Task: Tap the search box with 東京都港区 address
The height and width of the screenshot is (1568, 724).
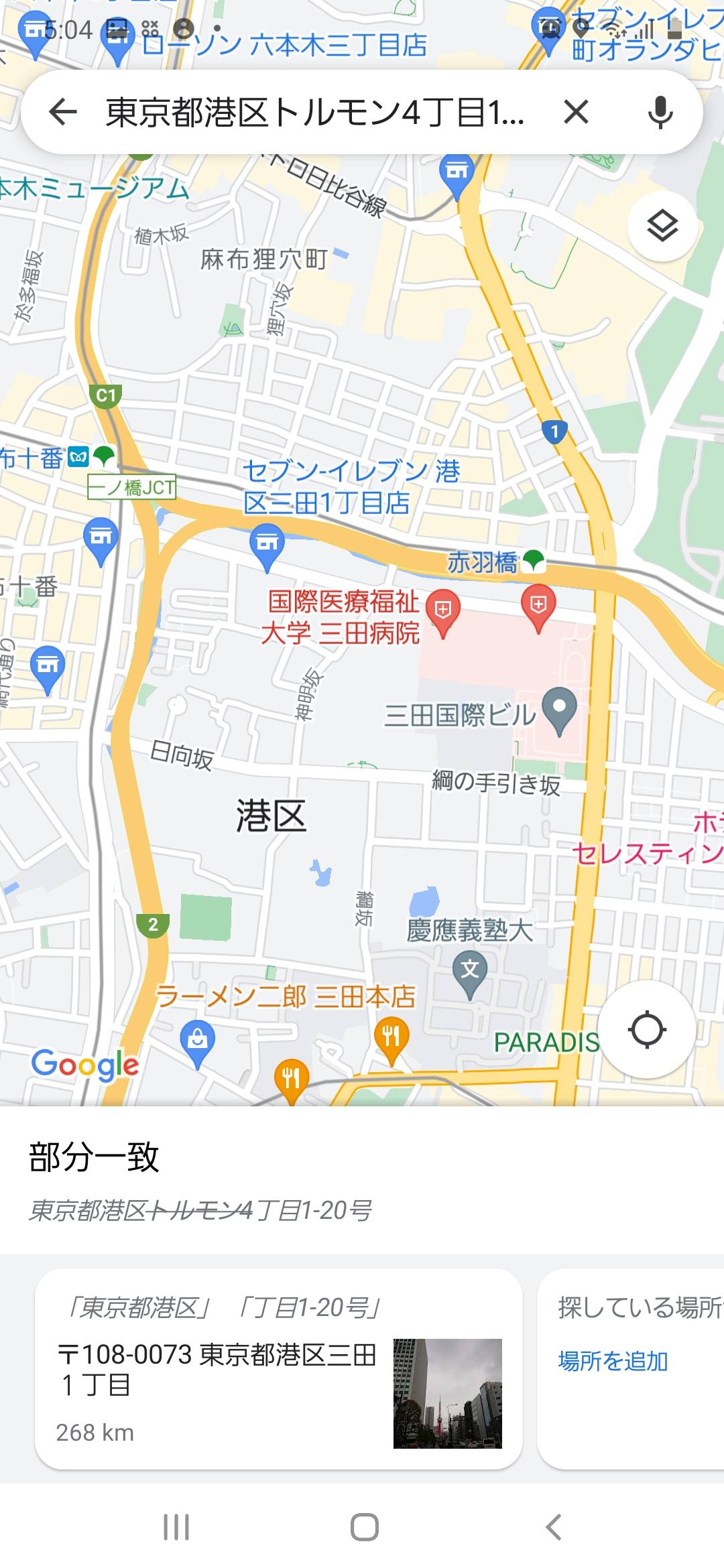Action: [315, 112]
